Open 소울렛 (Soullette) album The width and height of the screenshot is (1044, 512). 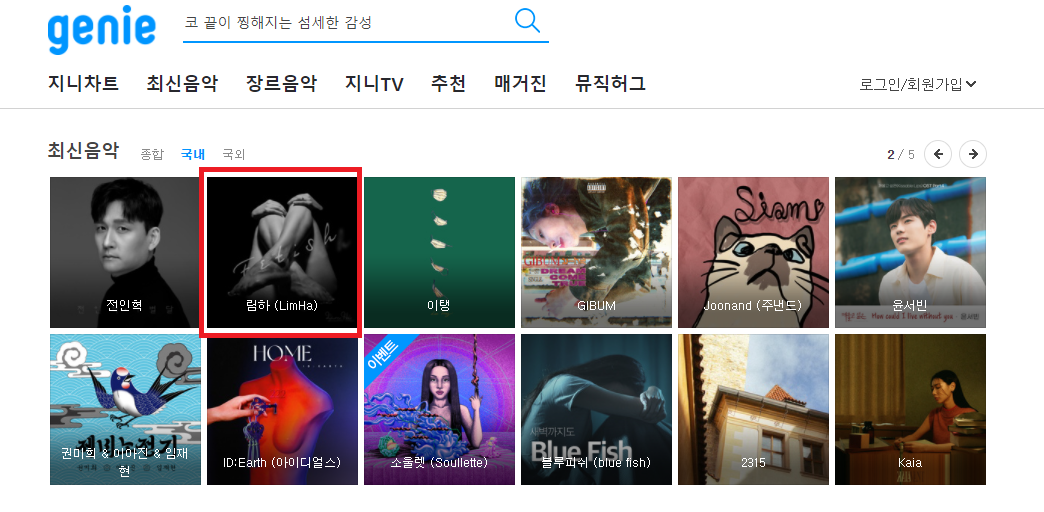tap(439, 409)
